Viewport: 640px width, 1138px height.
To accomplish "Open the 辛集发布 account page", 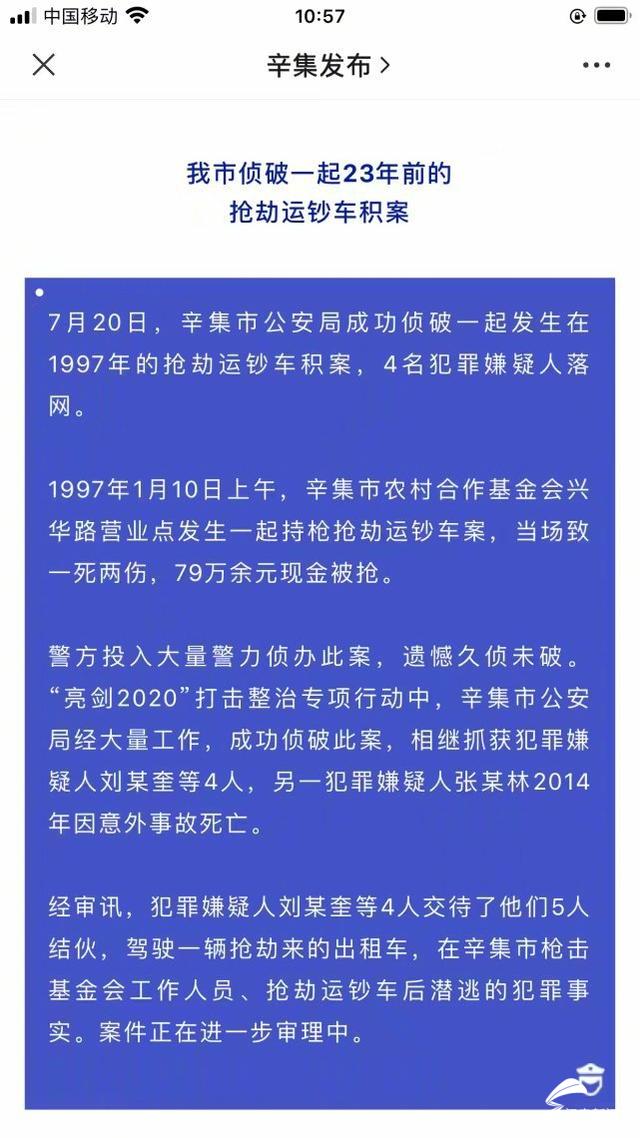I will pos(328,65).
